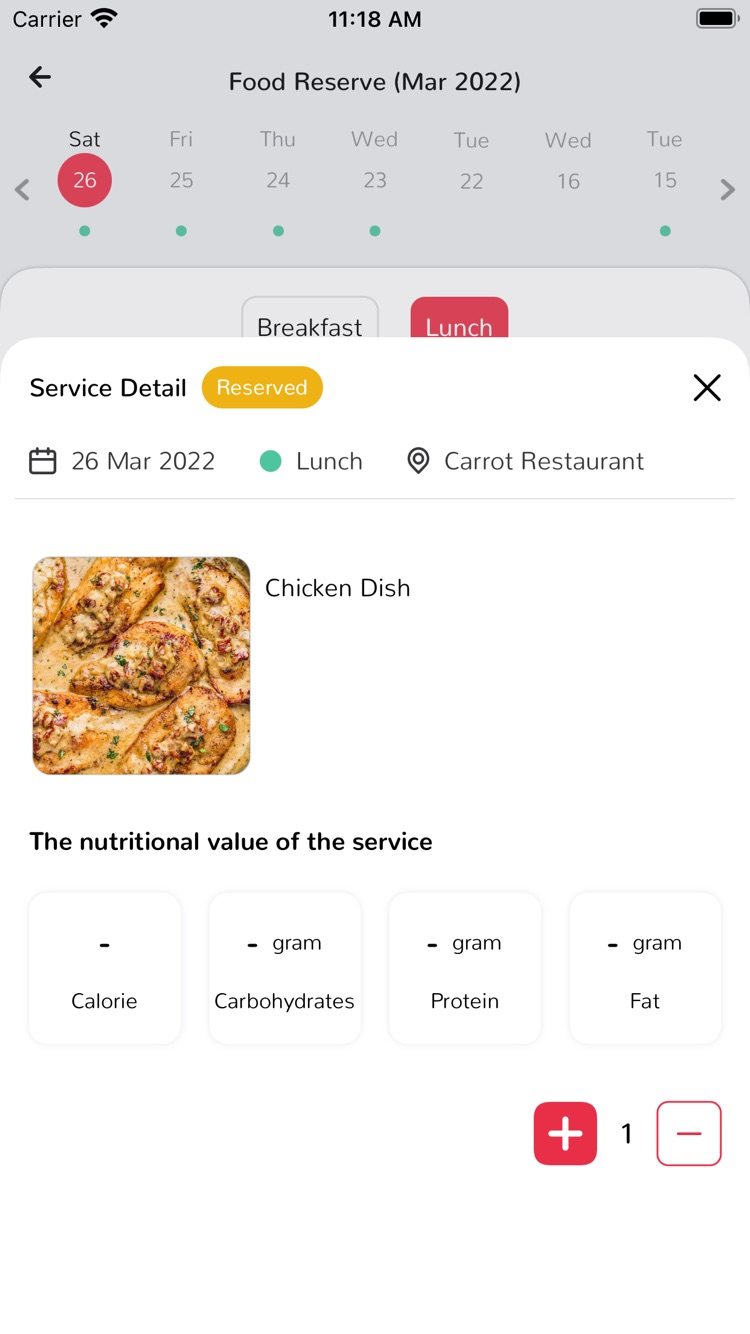Tap the green Lunch status dot

270,461
